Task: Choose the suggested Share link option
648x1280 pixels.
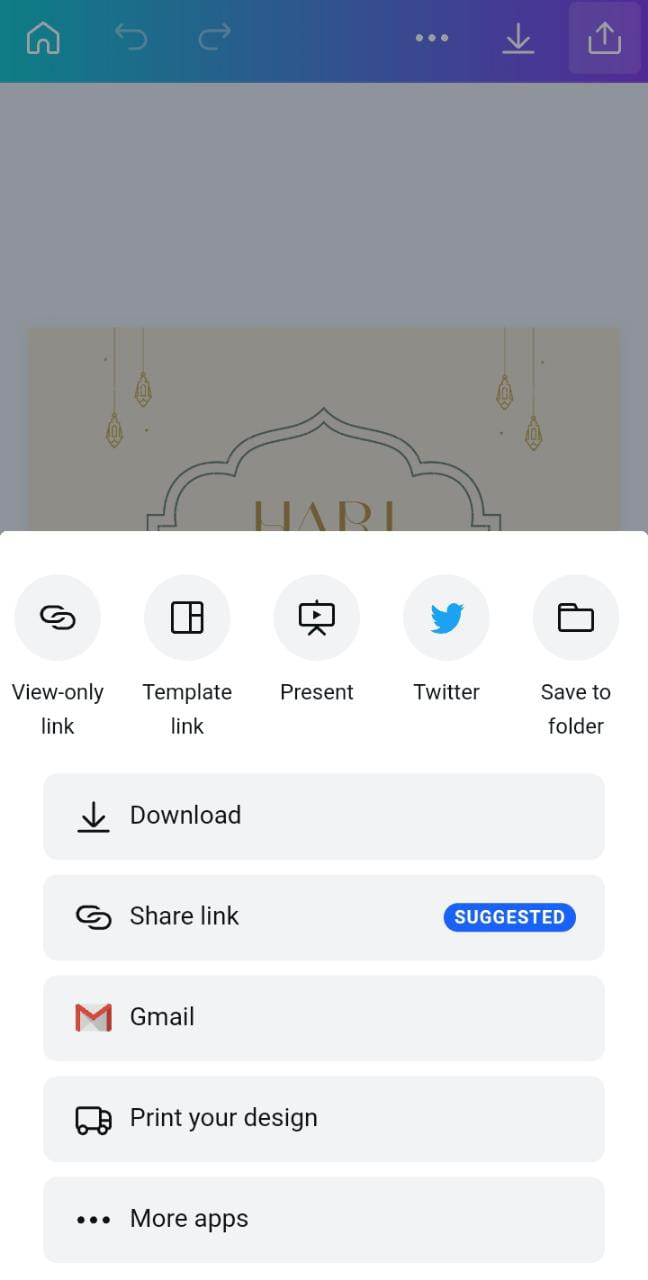Action: tap(324, 917)
